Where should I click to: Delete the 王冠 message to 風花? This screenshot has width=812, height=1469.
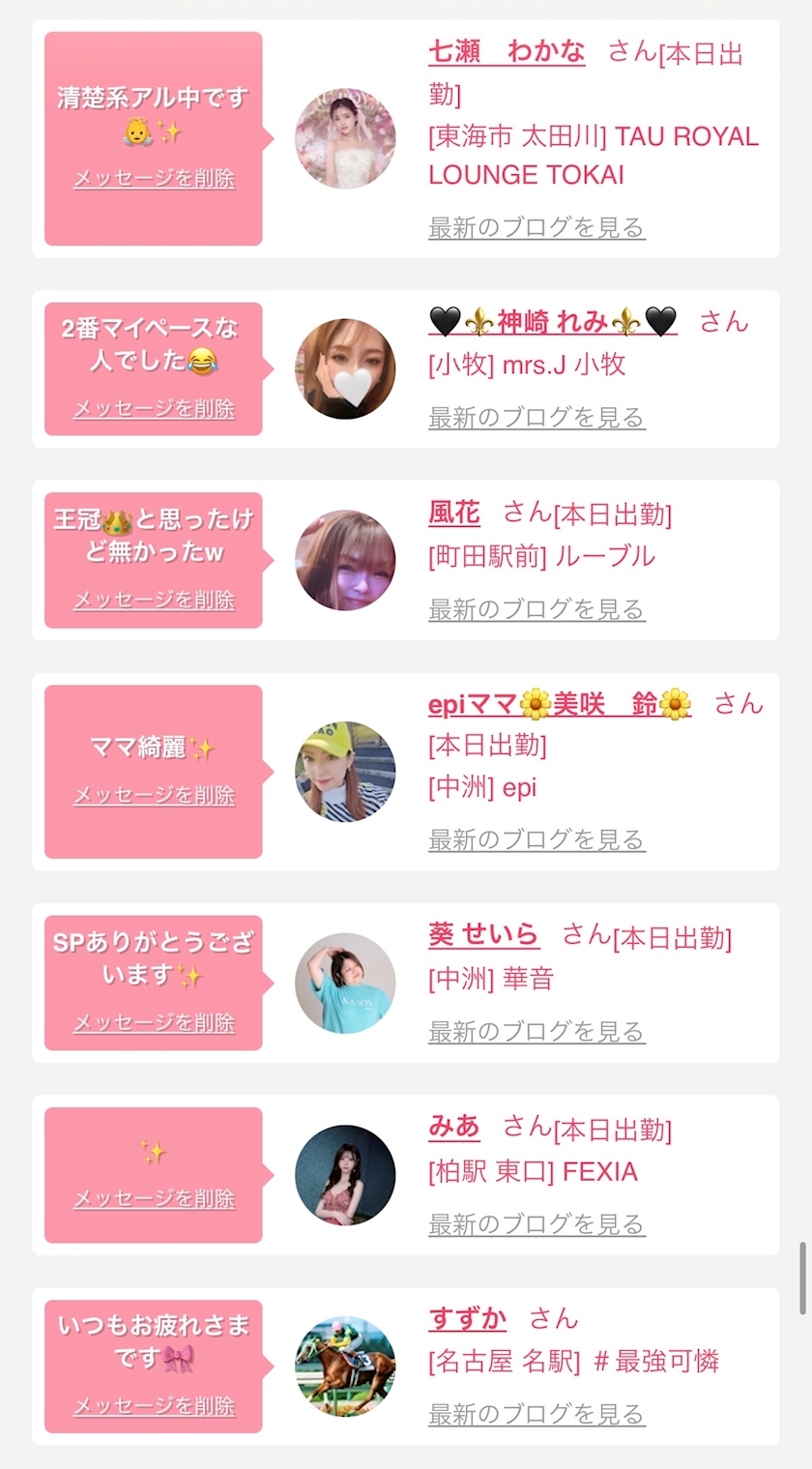[x=154, y=600]
